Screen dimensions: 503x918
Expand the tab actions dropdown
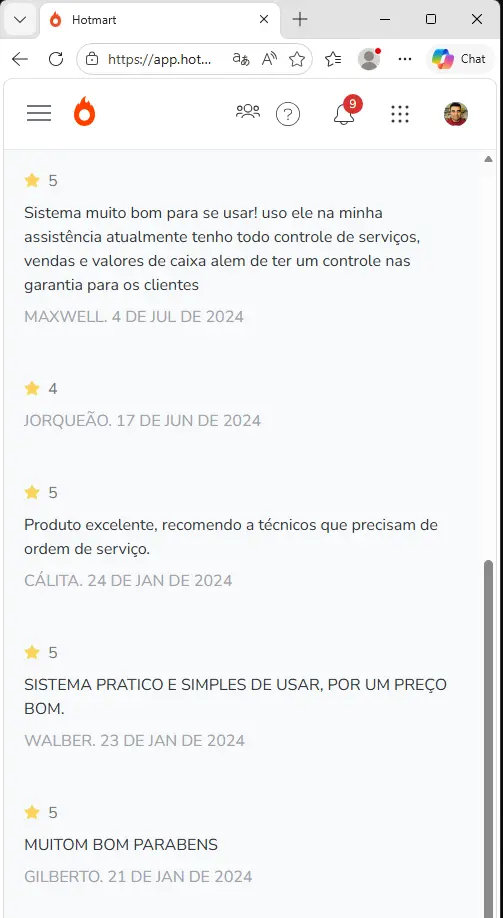pyautogui.click(x=20, y=19)
